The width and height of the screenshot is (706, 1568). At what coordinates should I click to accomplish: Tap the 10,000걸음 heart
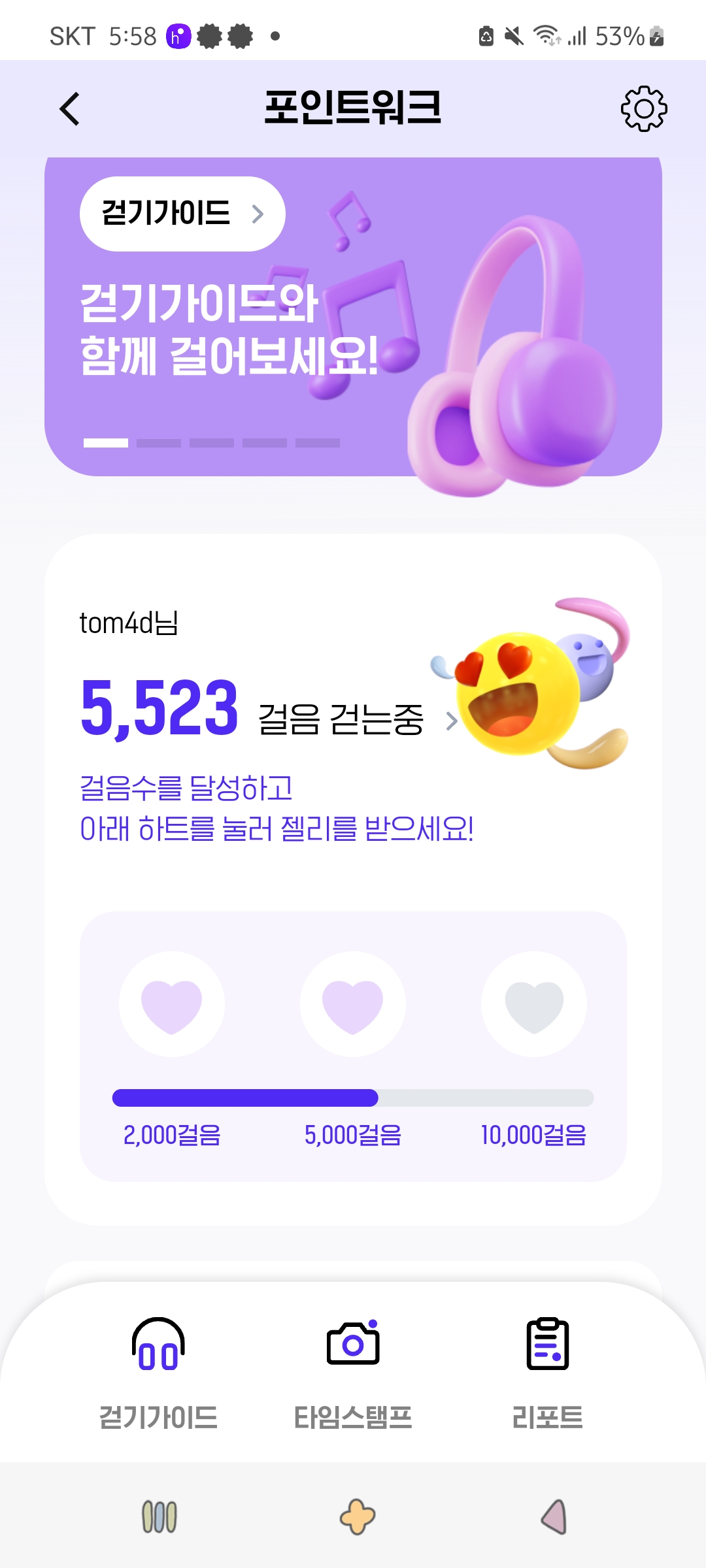click(x=534, y=1004)
